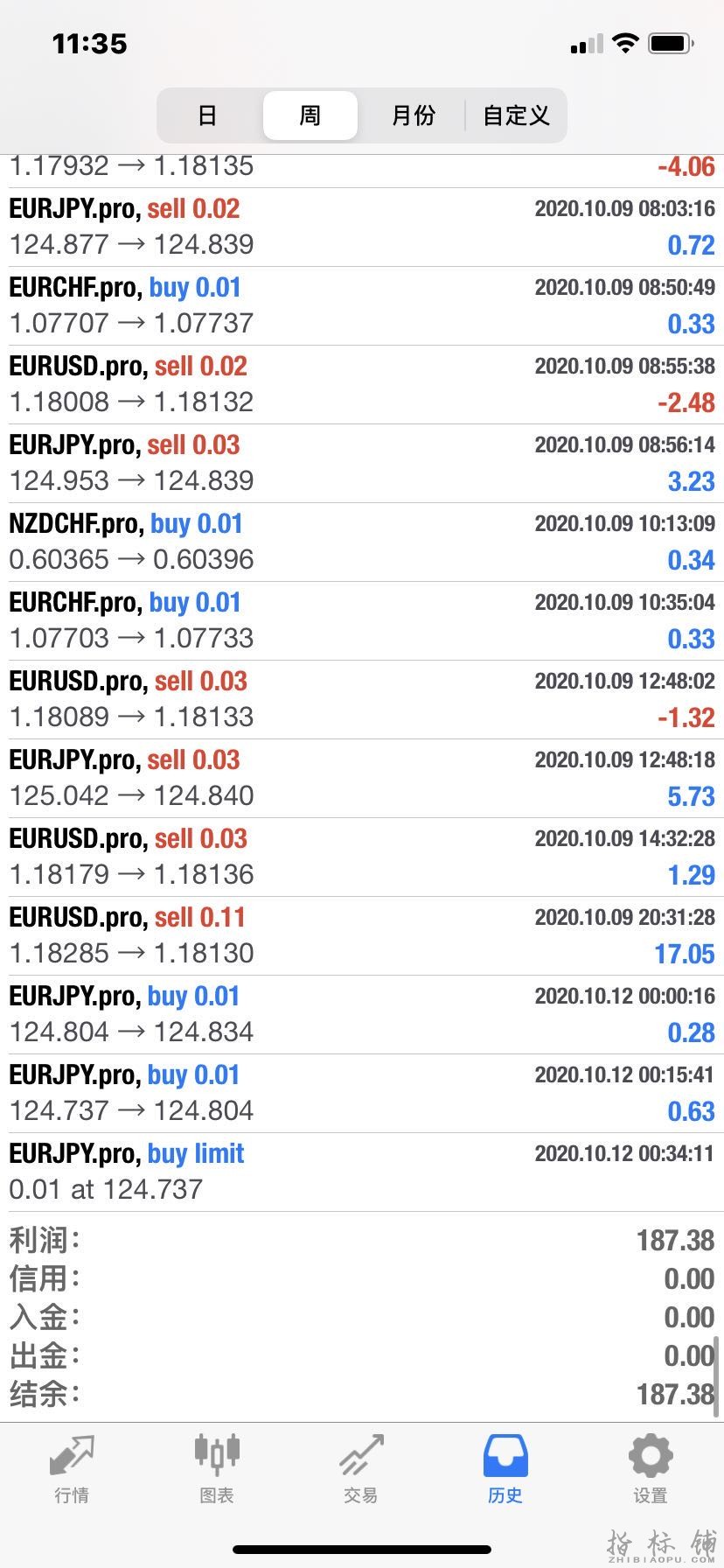The image size is (724, 1568).
Task: Open the EURUSD.pro sell 0.11 trade
Action: coord(362,935)
